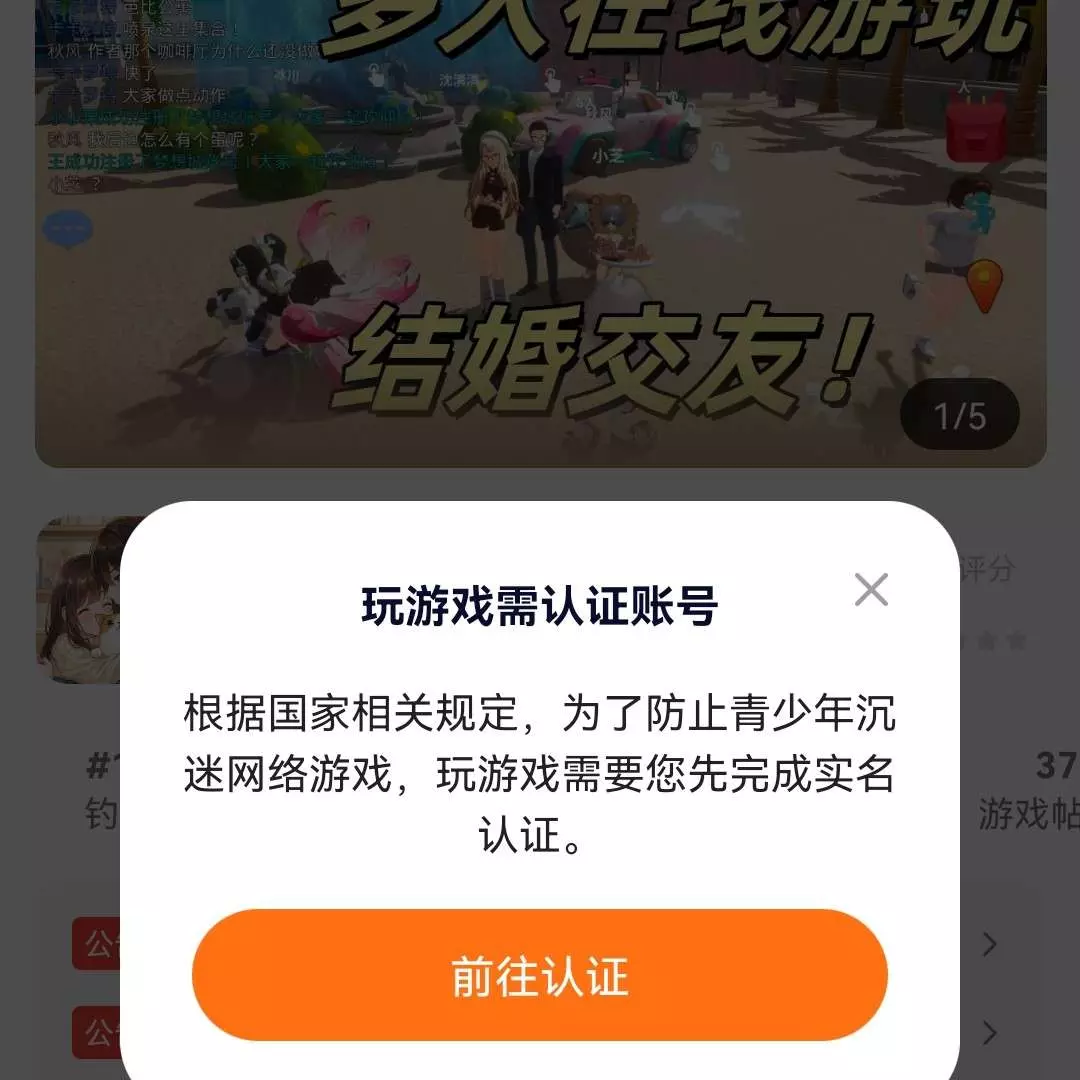The image size is (1080, 1080).
Task: Tap the 前往认证 button
Action: (540, 975)
